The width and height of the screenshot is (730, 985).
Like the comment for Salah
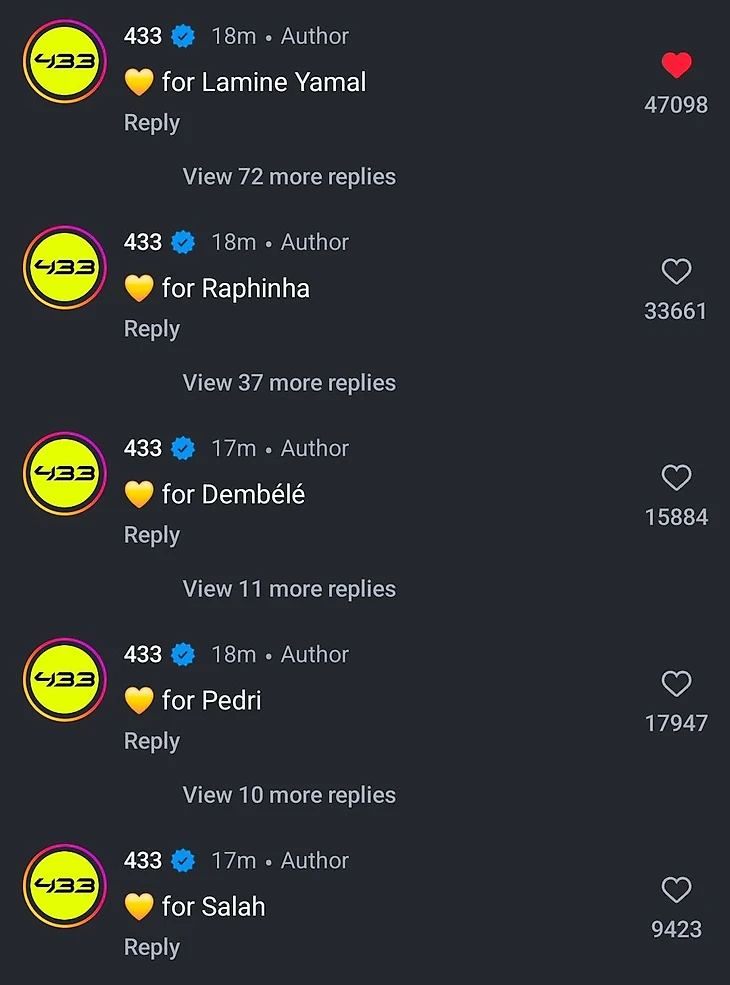(676, 889)
